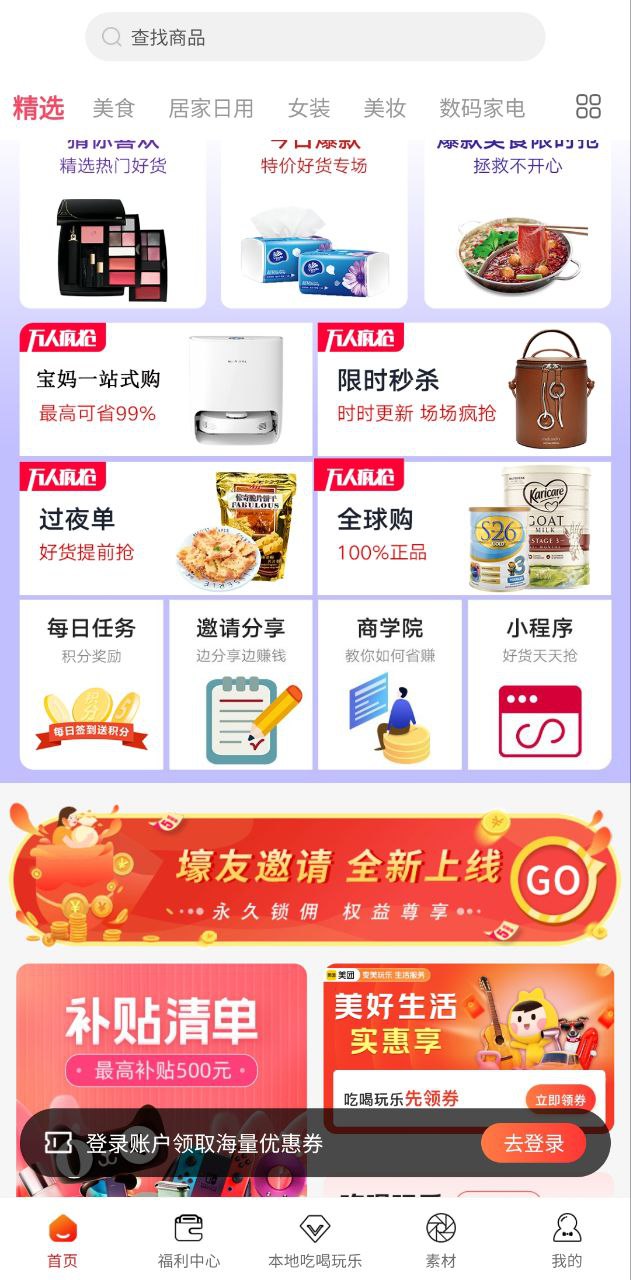This screenshot has height=1280, width=631.
Task: Switch to the 数码家电 tab
Action: click(x=481, y=108)
